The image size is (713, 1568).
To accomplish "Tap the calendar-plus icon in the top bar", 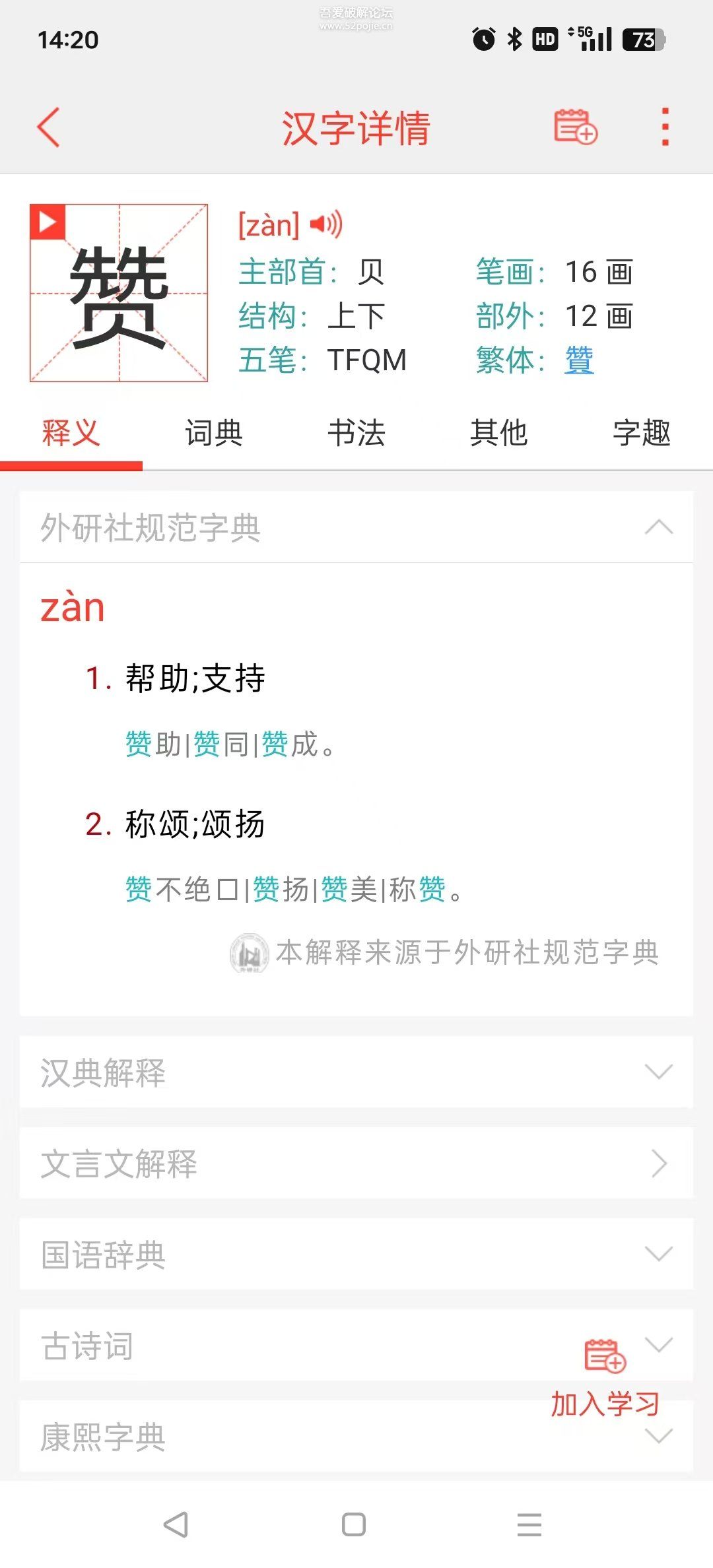I will point(575,127).
